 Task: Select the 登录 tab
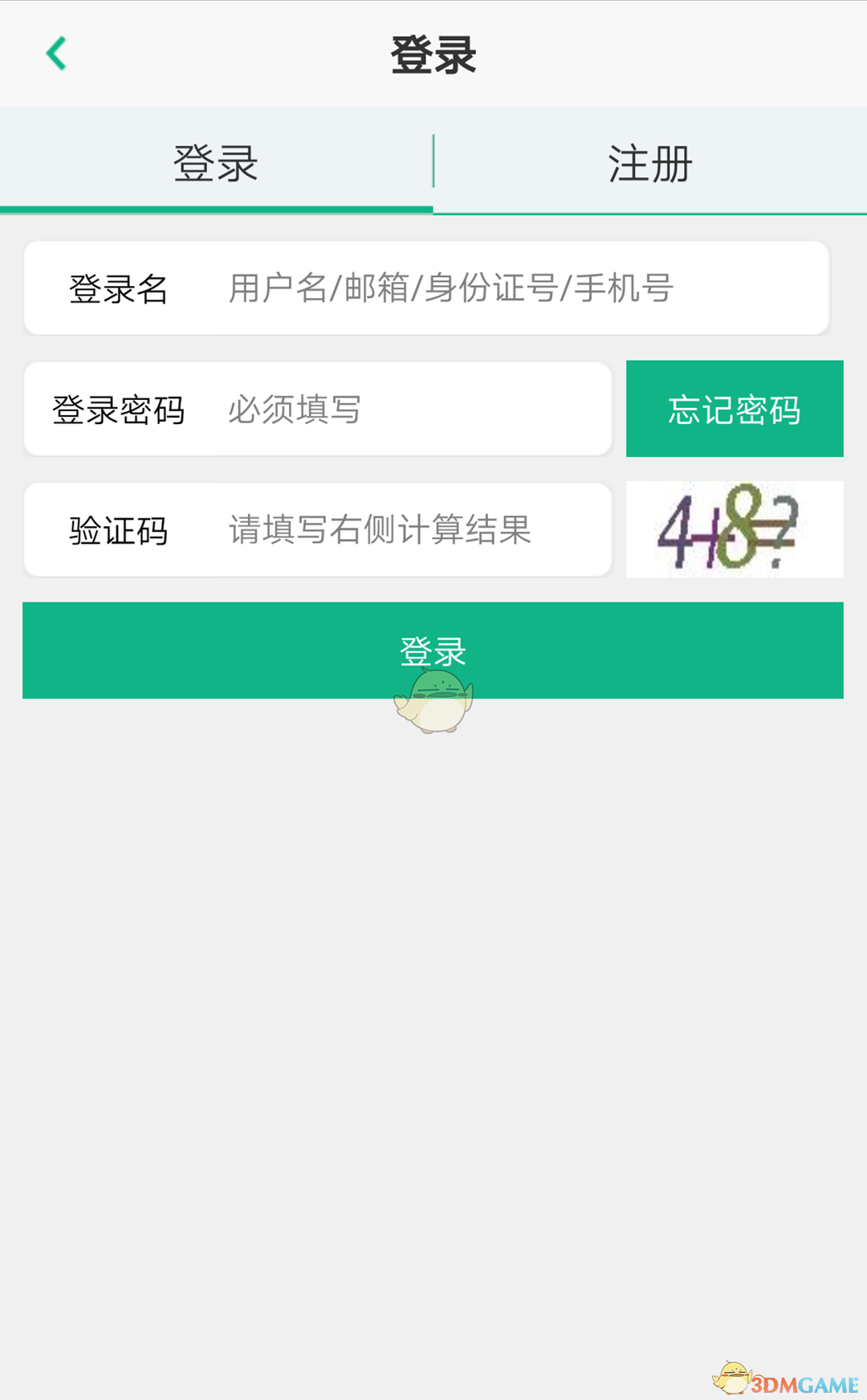[x=215, y=163]
